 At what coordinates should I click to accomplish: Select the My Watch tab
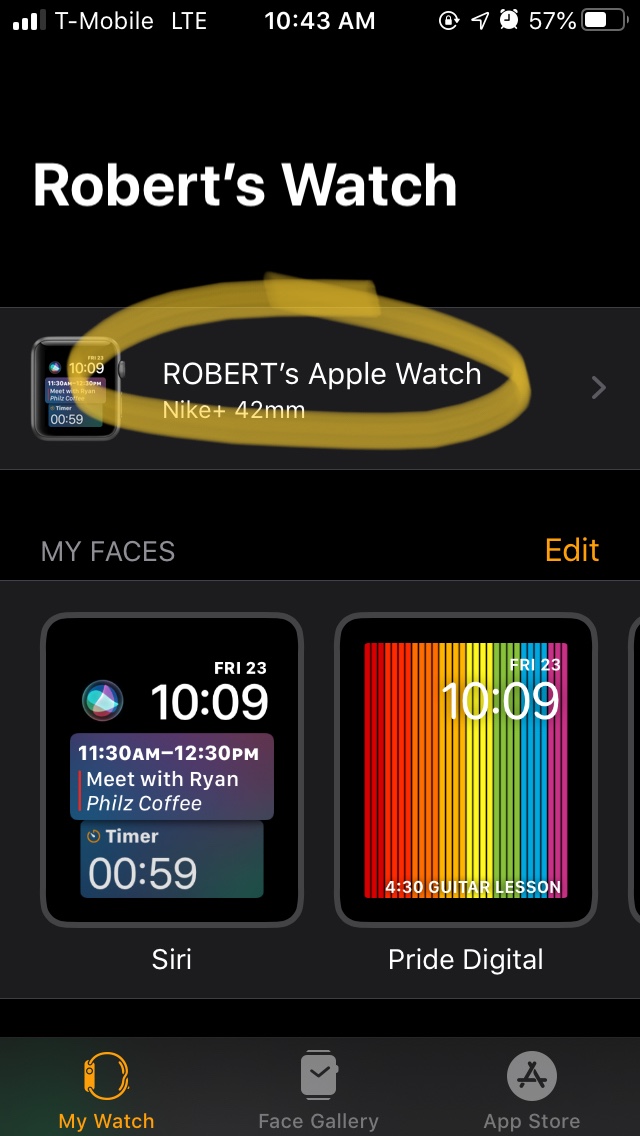tap(106, 1090)
